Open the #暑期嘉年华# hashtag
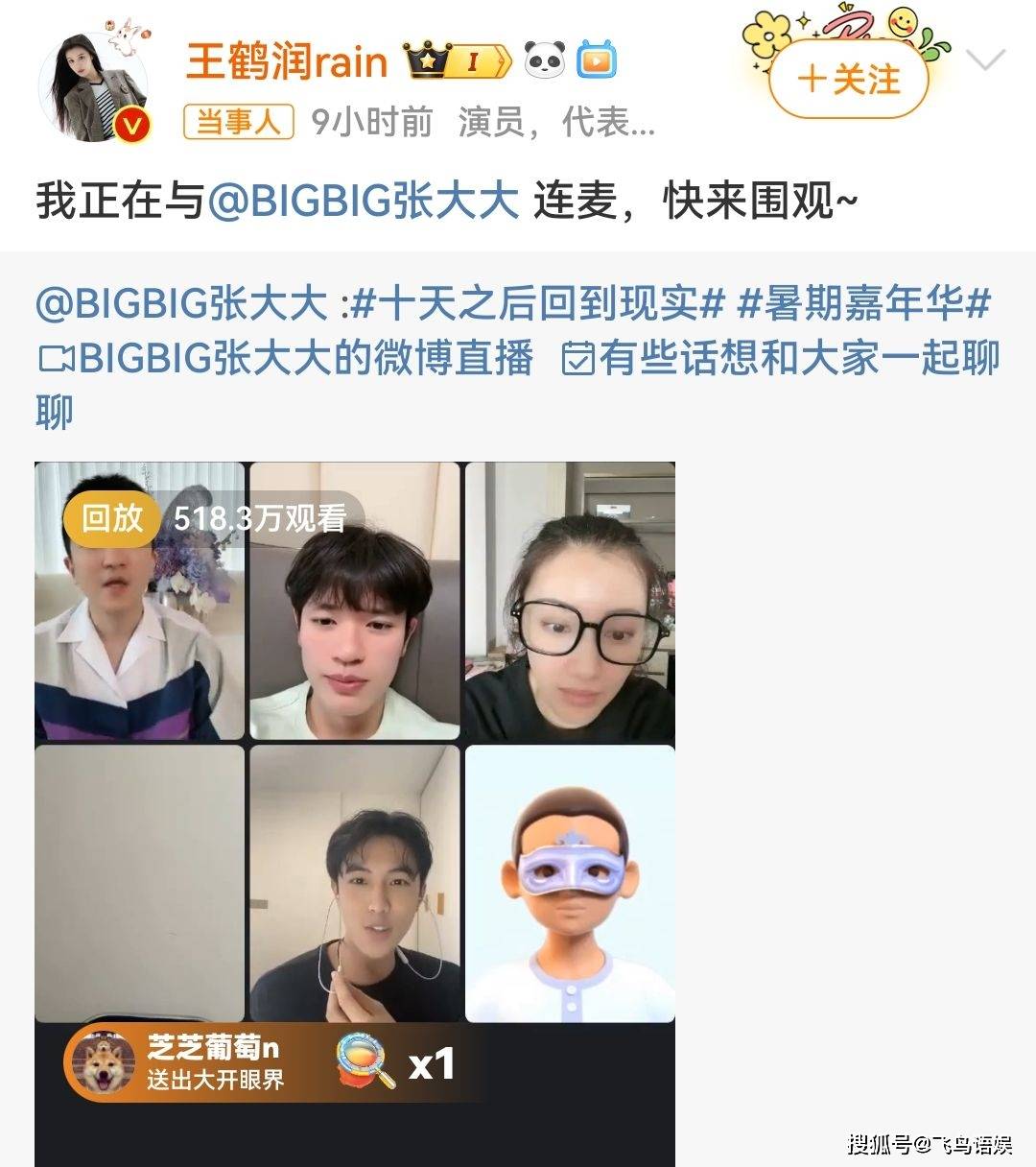The width and height of the screenshot is (1036, 1167). [863, 305]
